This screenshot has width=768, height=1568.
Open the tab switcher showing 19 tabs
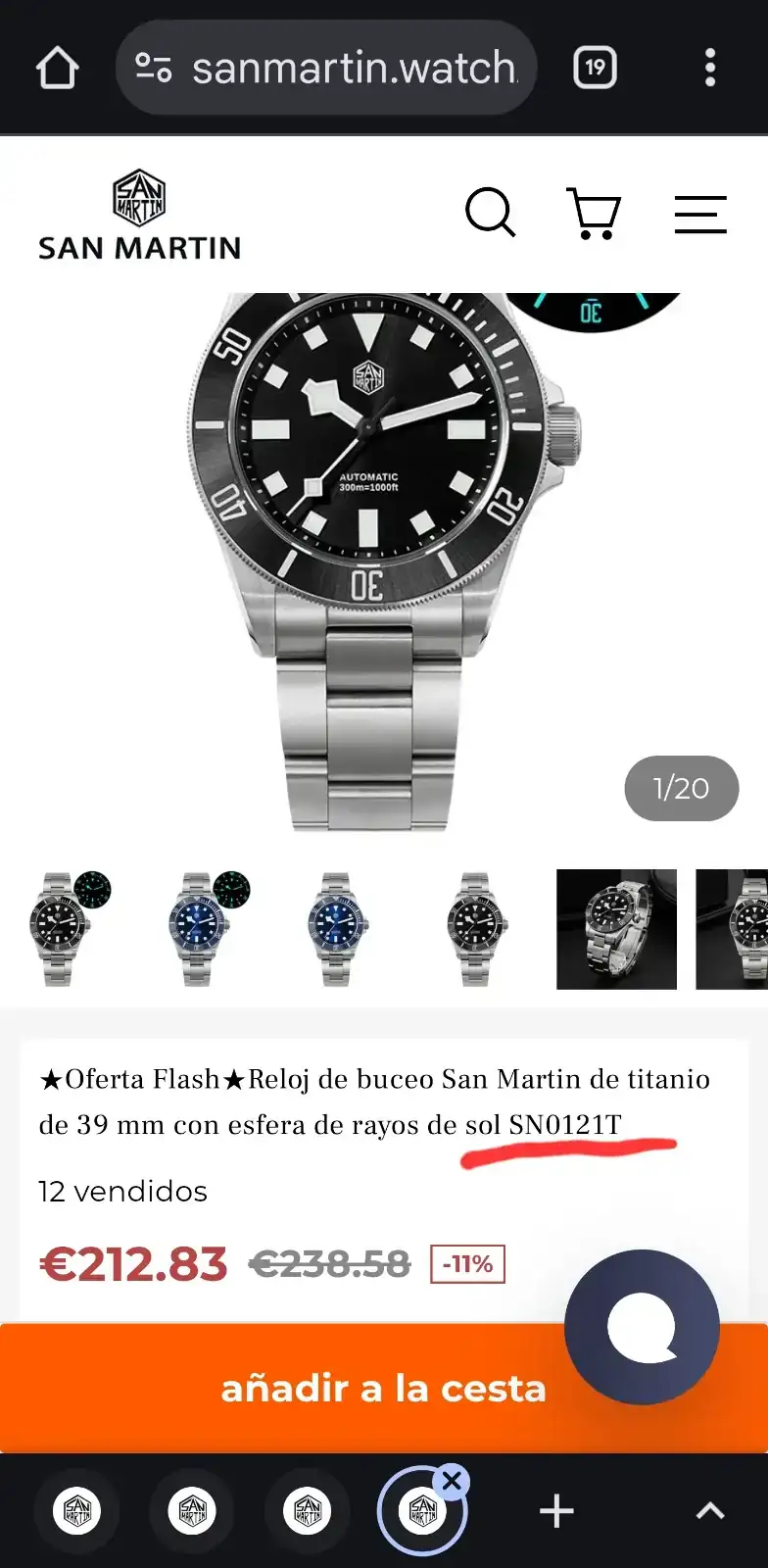tap(595, 68)
